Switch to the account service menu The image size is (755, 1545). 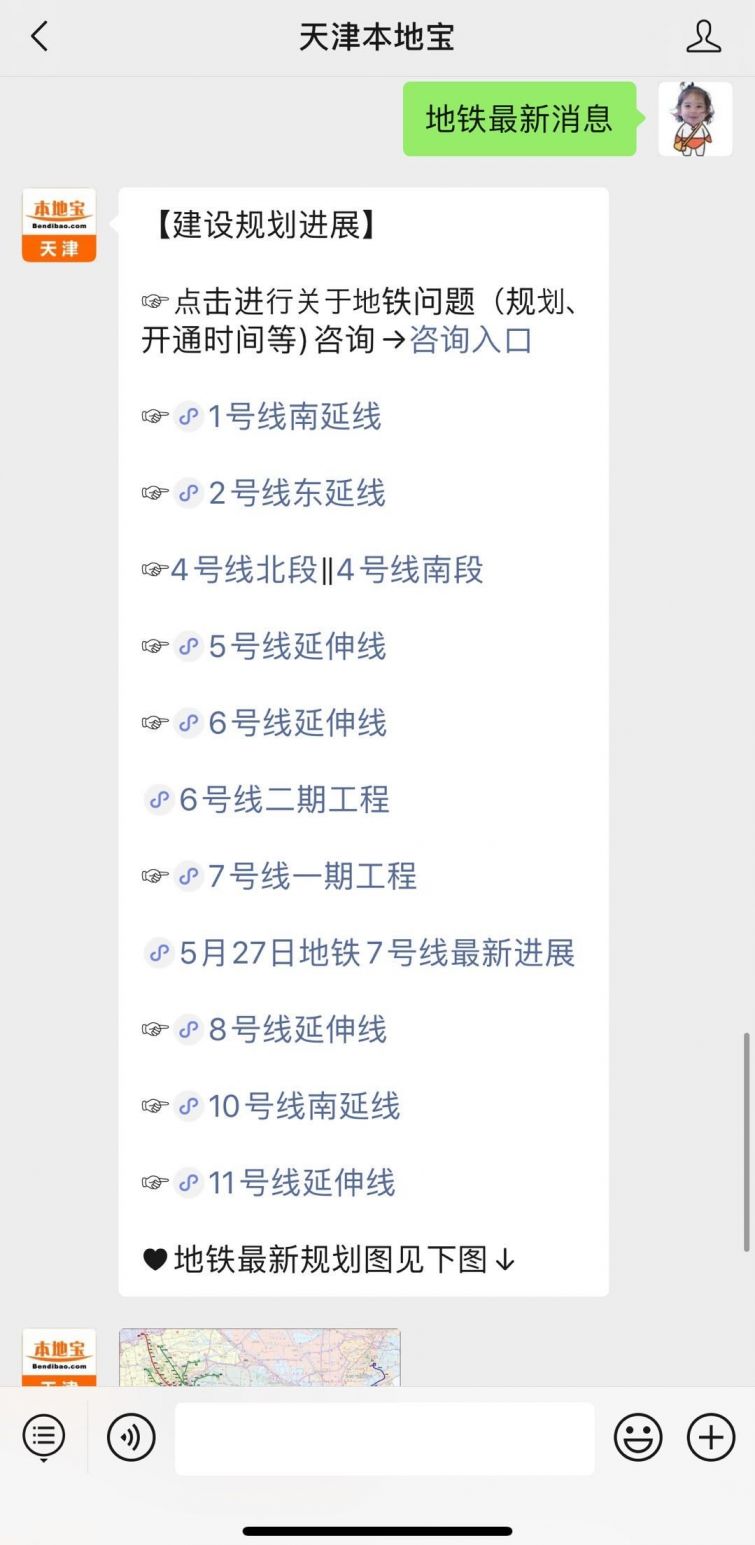tap(44, 1438)
